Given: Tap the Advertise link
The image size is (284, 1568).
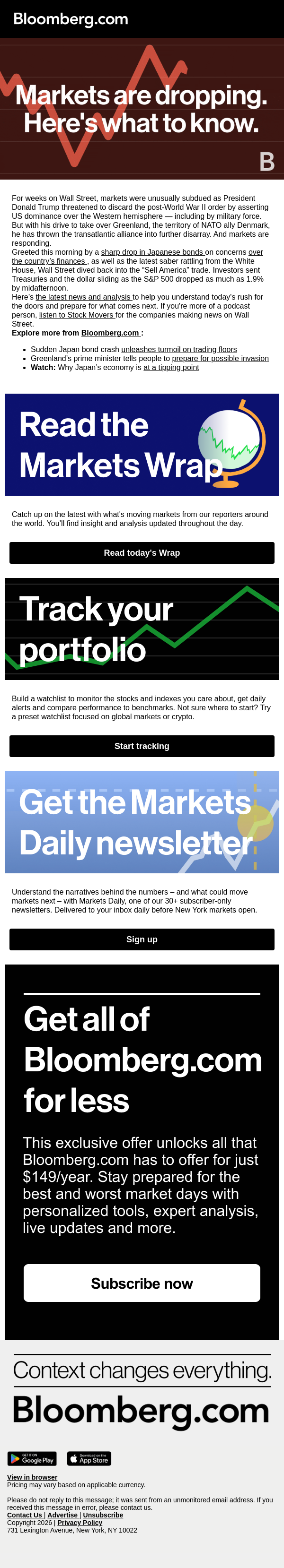Looking at the screenshot, I should (x=63, y=1515).
